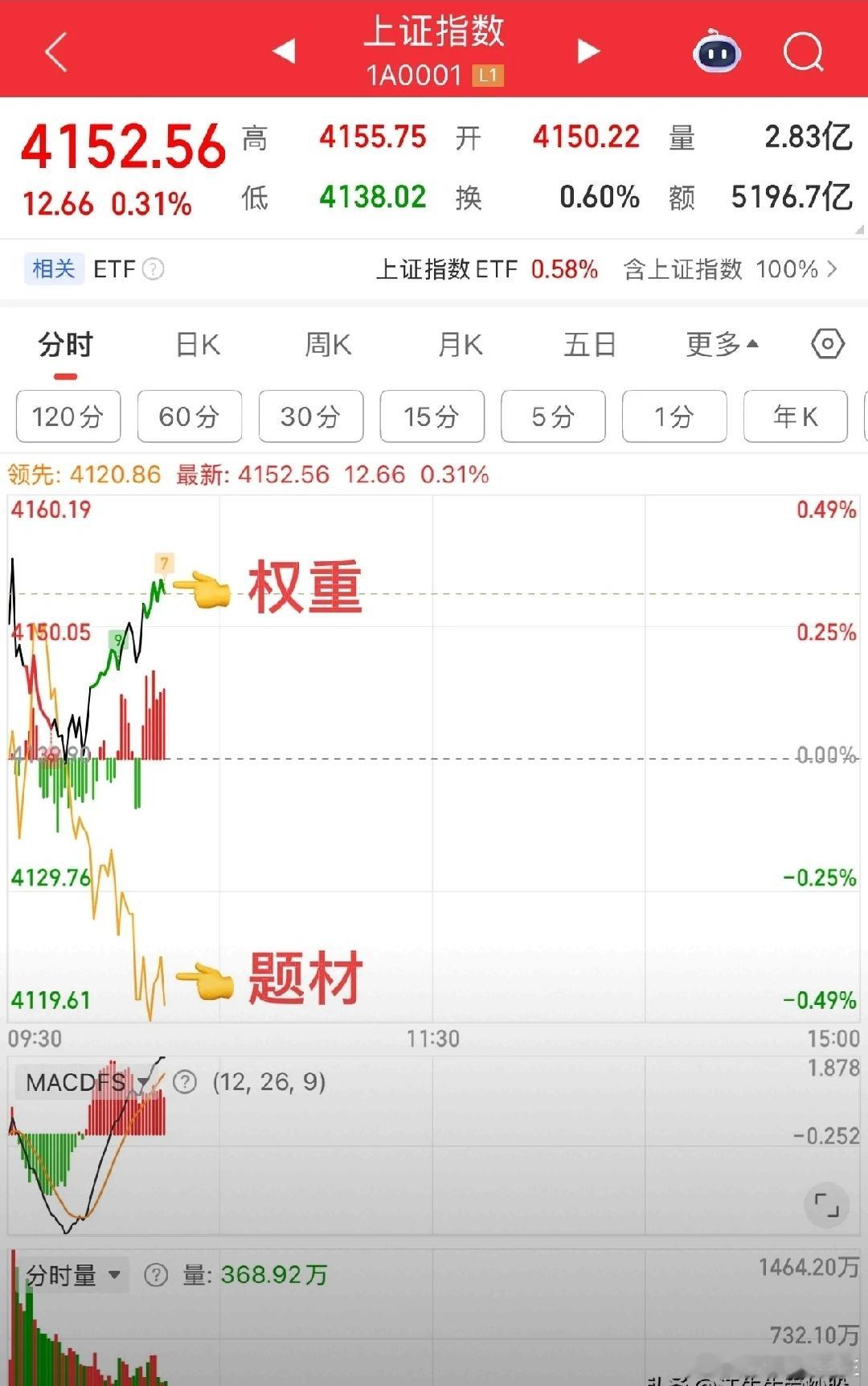Tap right arrow to switch to next index
Viewport: 868px width, 1386px height.
pos(588,50)
